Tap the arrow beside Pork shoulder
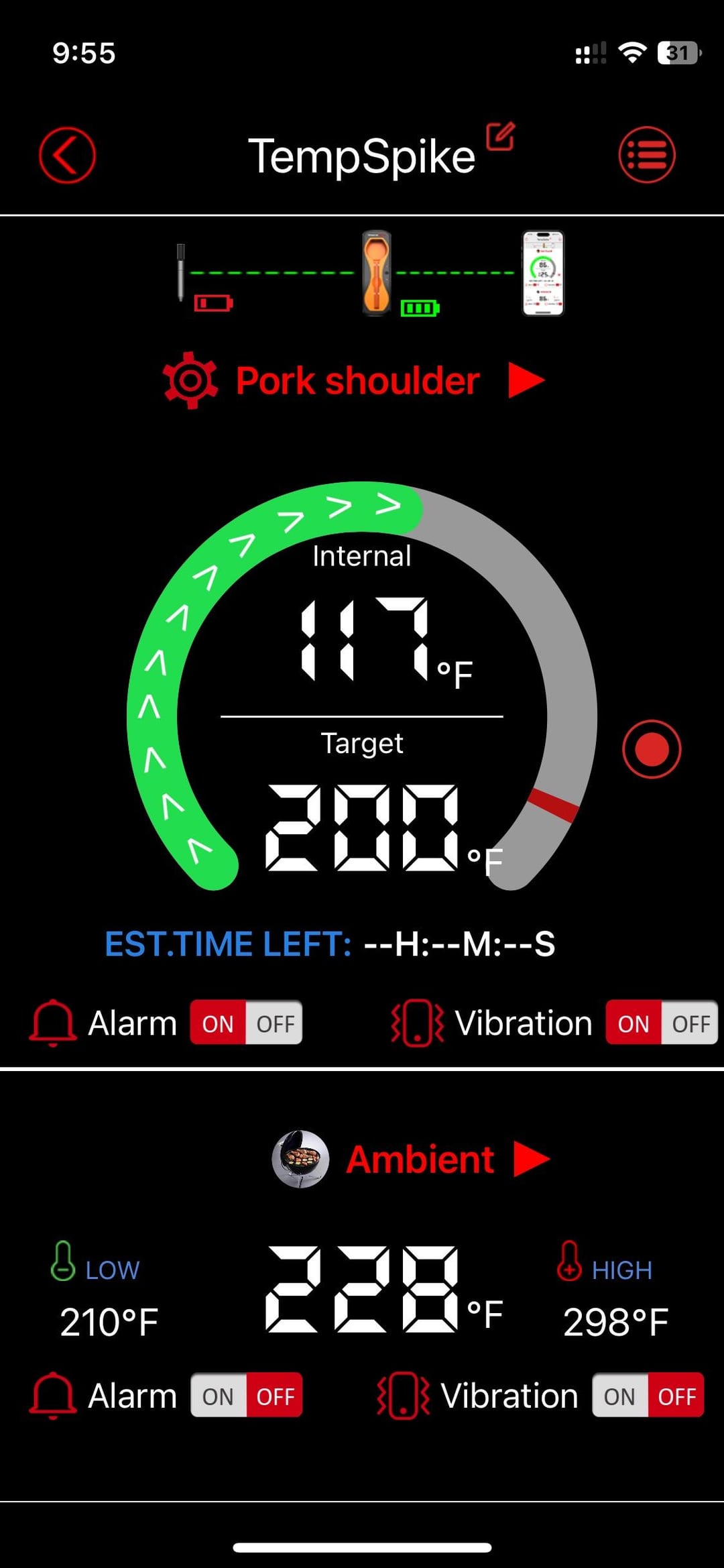The height and width of the screenshot is (1568, 724). click(526, 380)
